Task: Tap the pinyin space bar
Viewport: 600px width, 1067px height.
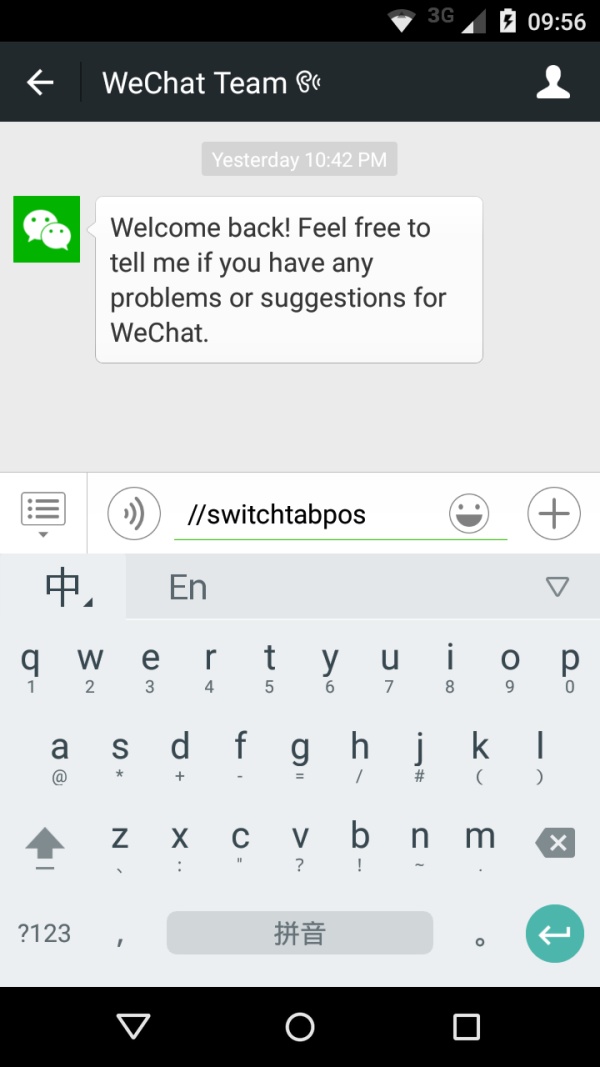Action: coord(300,933)
